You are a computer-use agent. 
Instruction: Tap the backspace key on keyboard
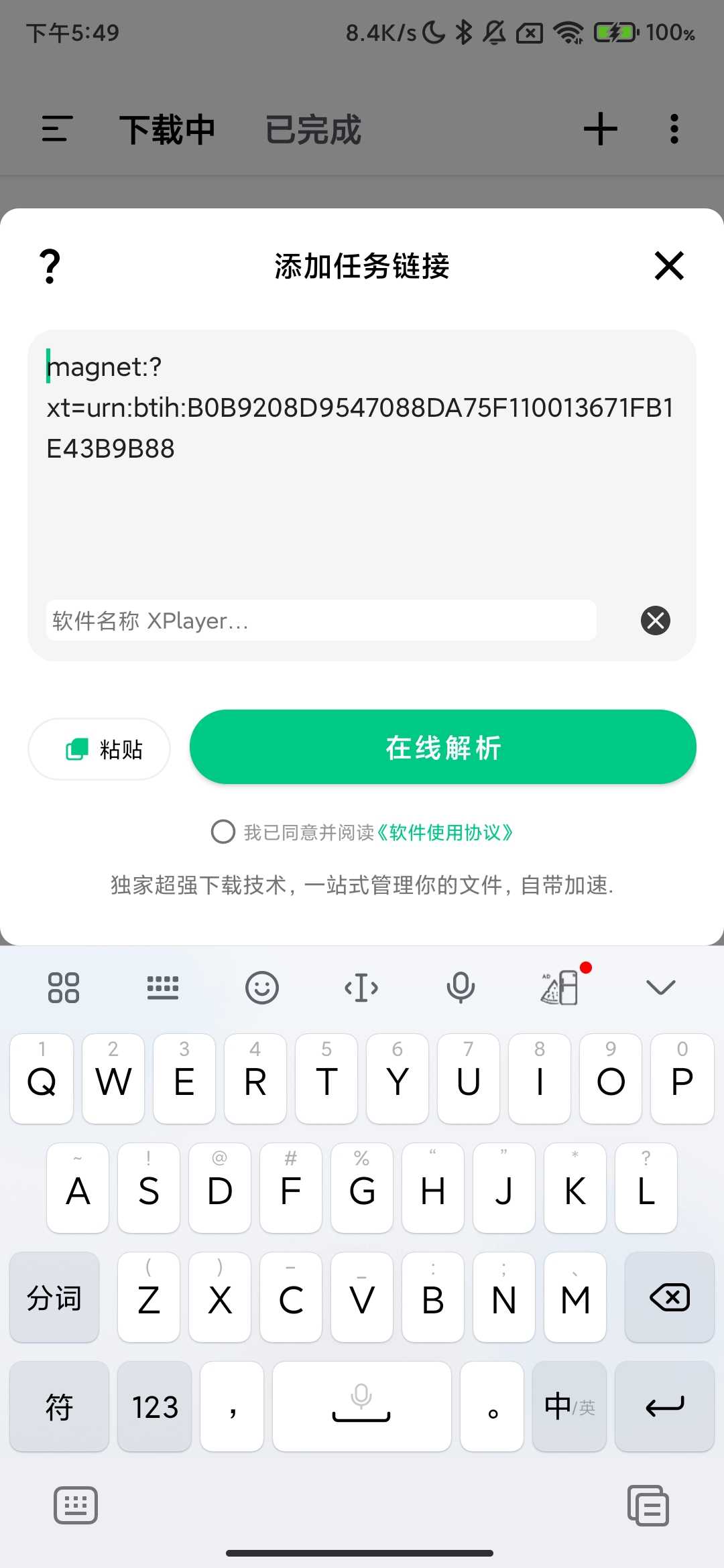point(668,1297)
